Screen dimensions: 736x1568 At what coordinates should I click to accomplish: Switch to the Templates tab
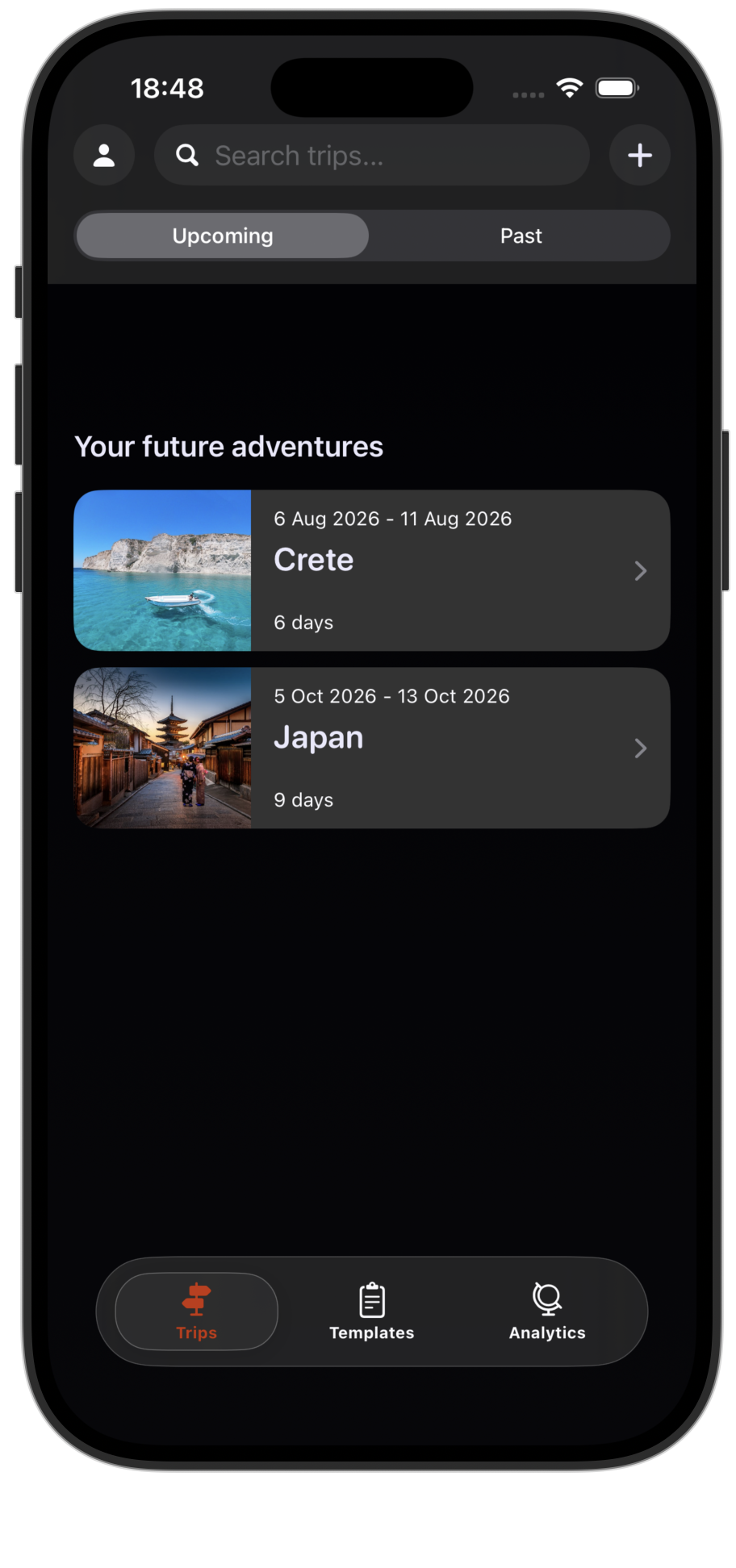(x=372, y=1311)
